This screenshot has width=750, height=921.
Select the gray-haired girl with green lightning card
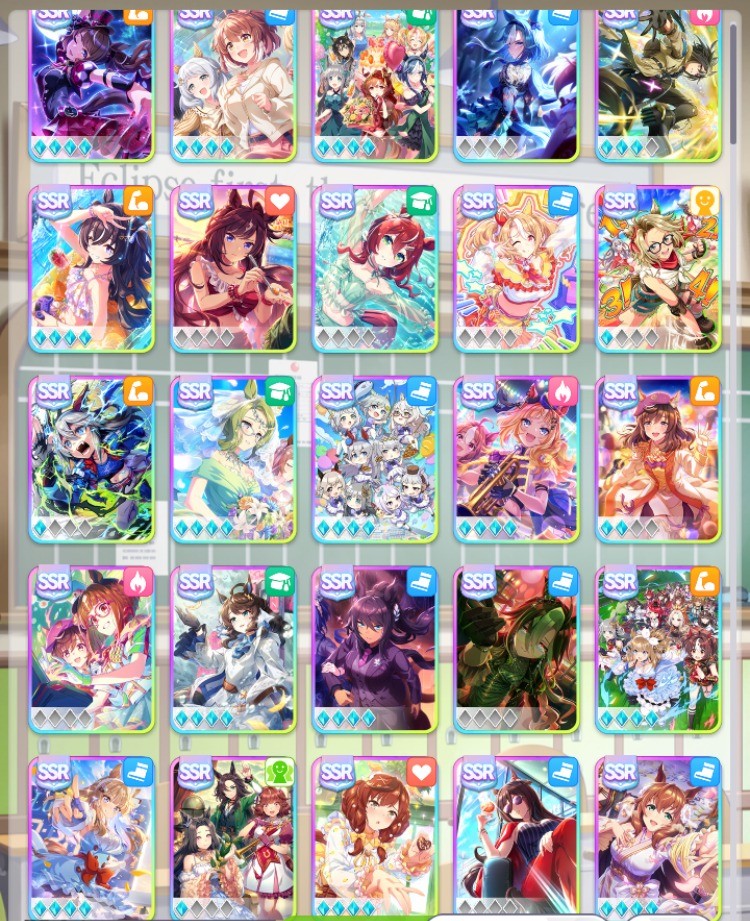tap(92, 459)
